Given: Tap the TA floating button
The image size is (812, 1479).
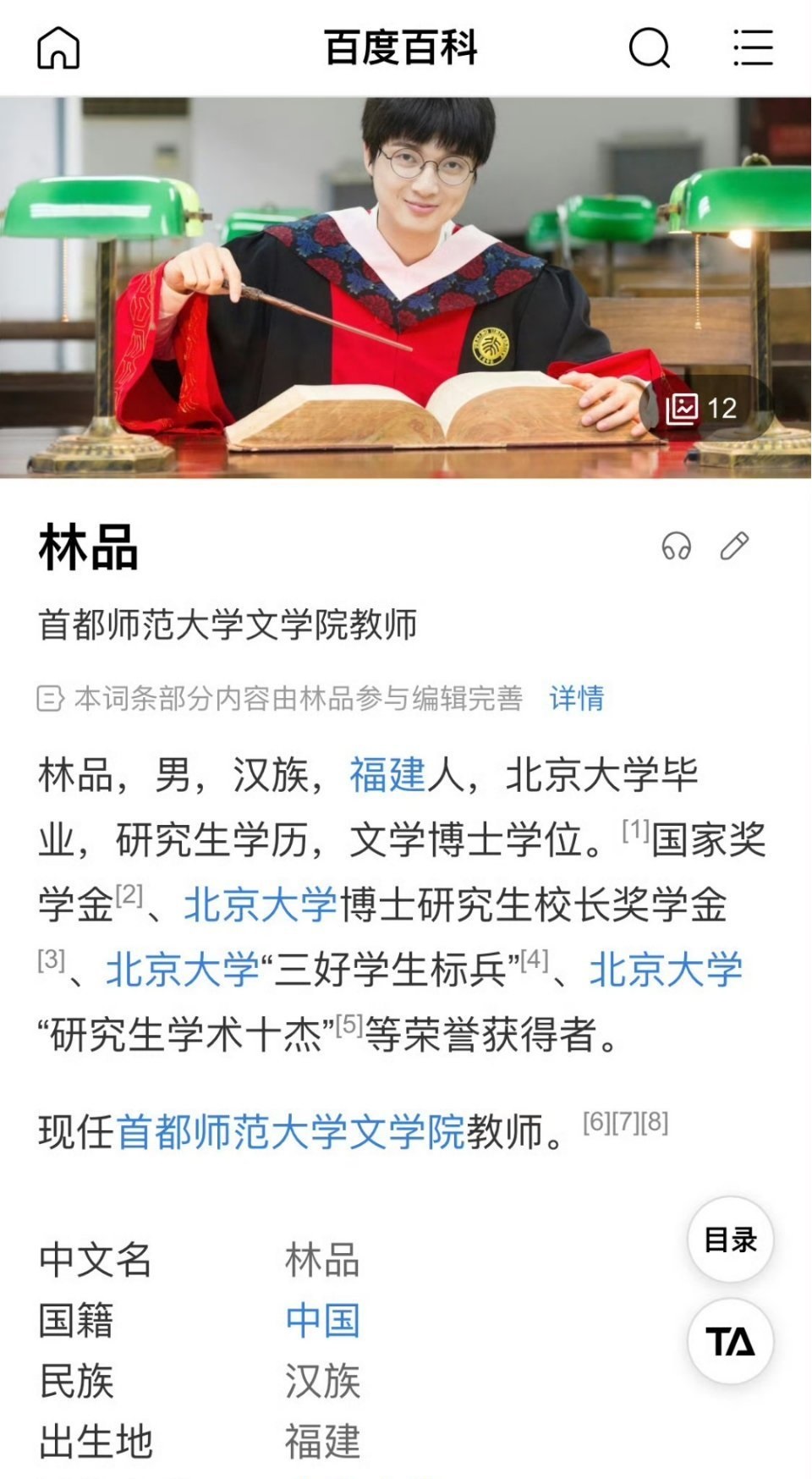Looking at the screenshot, I should 730,1341.
